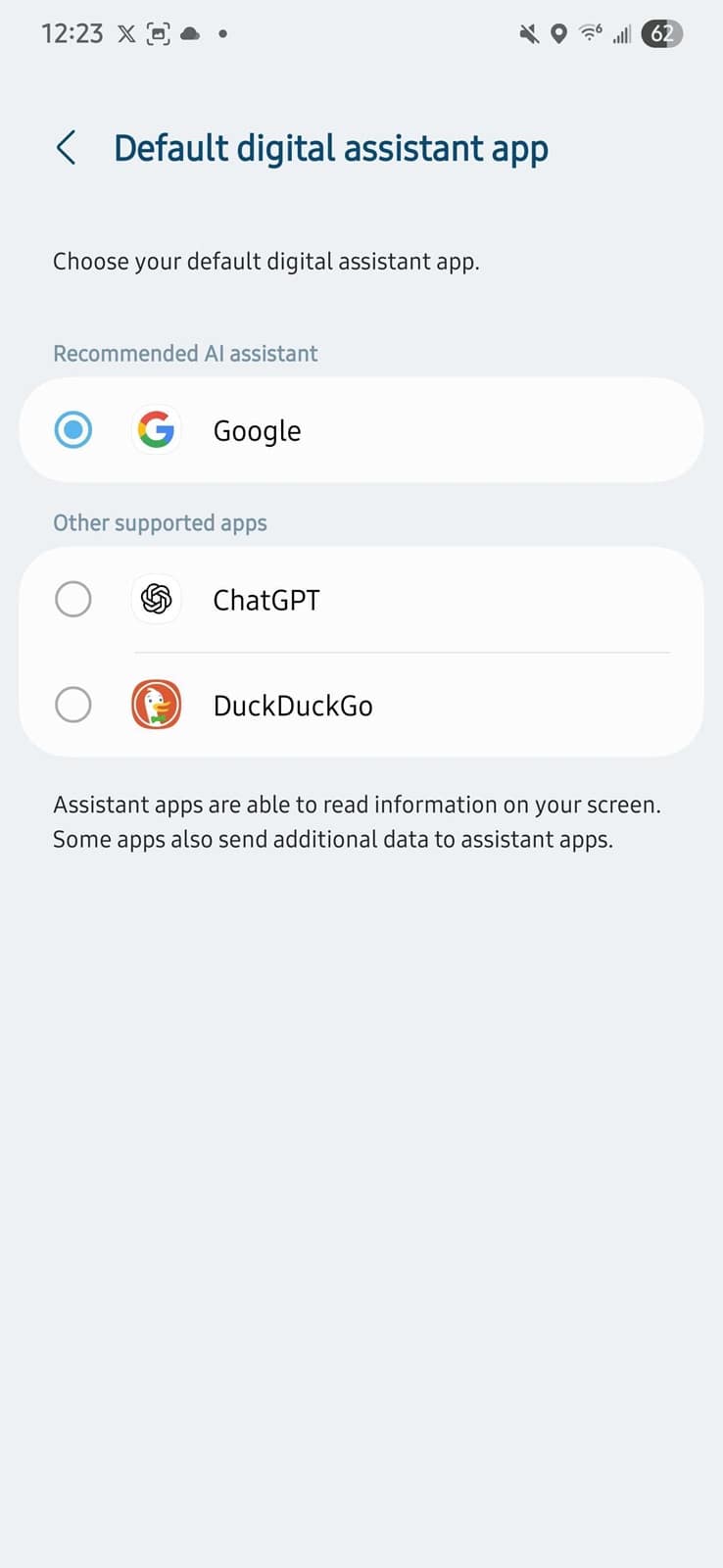
Task: Choose ChatGPT as the default assistant
Action: 361,600
